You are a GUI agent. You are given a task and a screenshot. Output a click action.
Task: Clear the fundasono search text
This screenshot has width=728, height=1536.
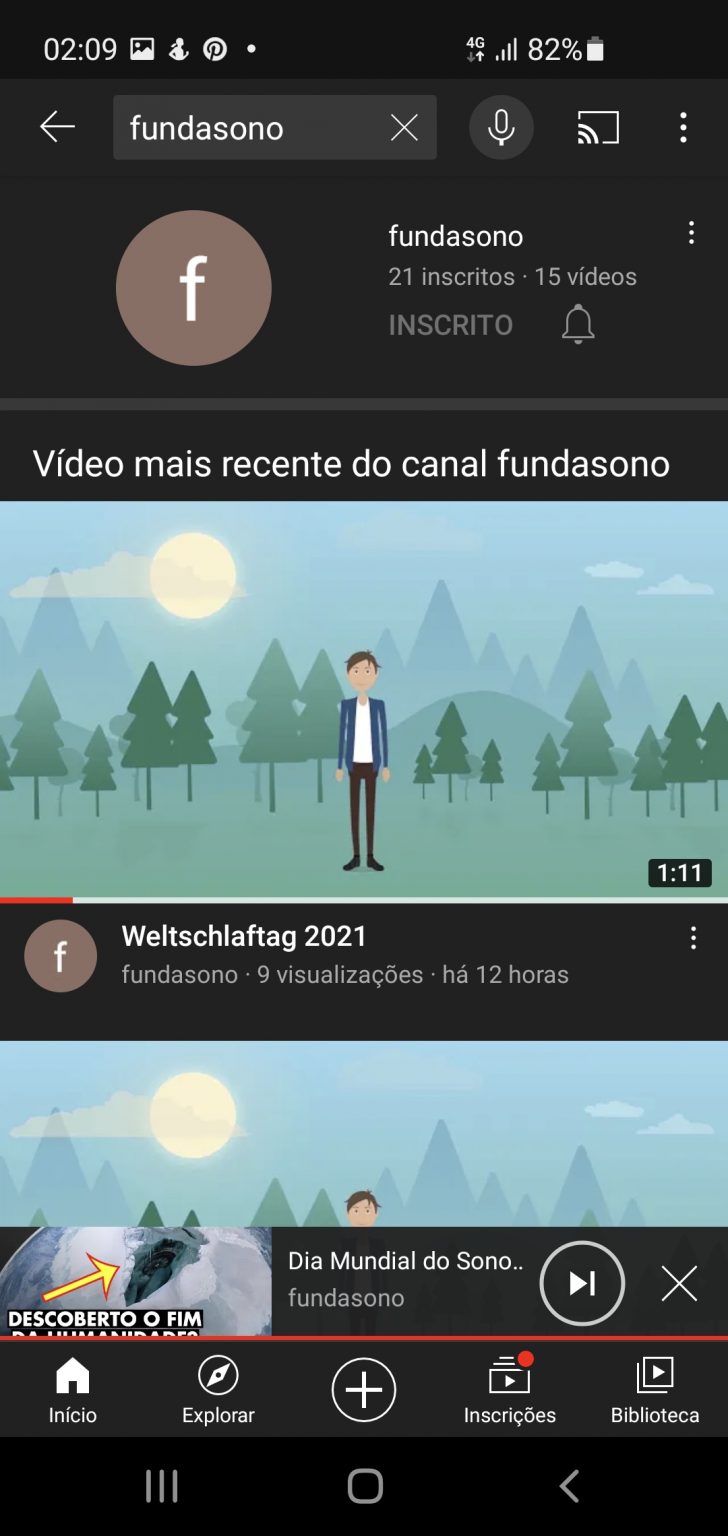404,127
